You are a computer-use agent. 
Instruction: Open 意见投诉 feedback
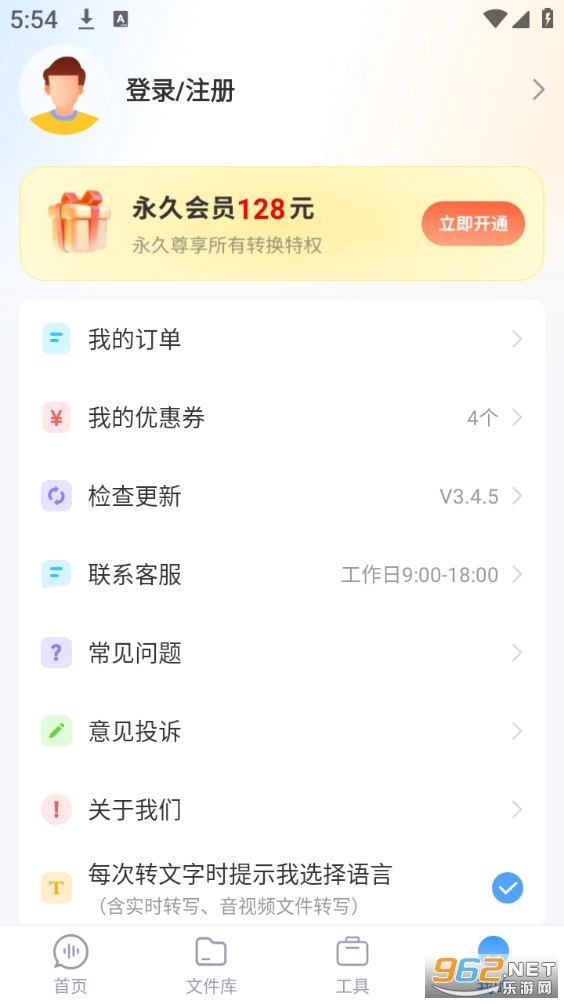point(282,731)
